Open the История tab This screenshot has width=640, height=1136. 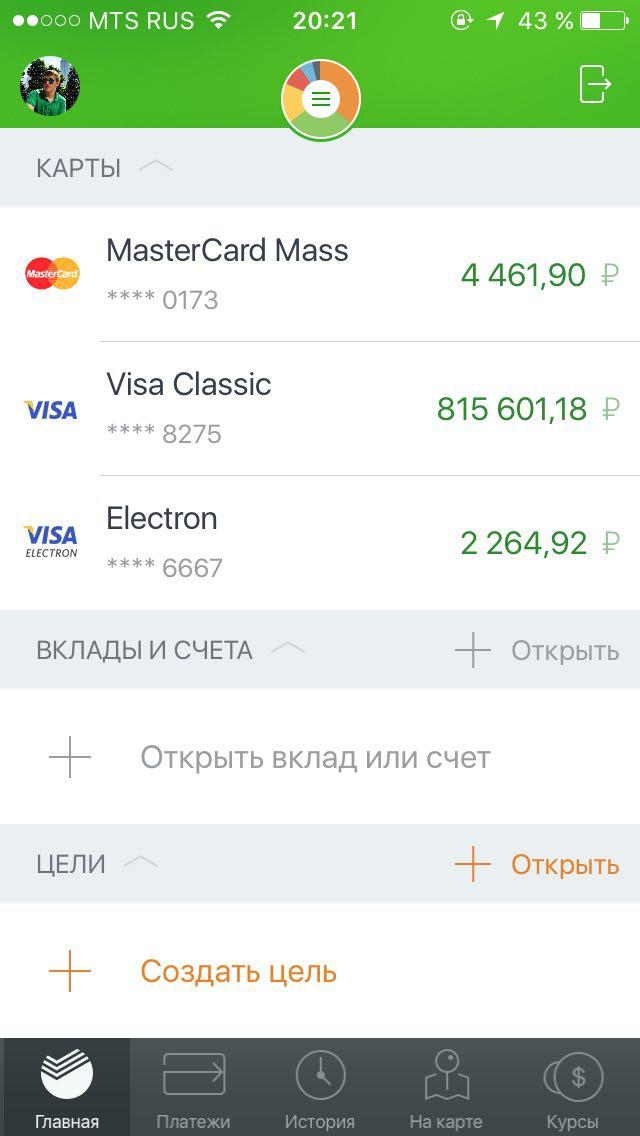[x=320, y=1087]
